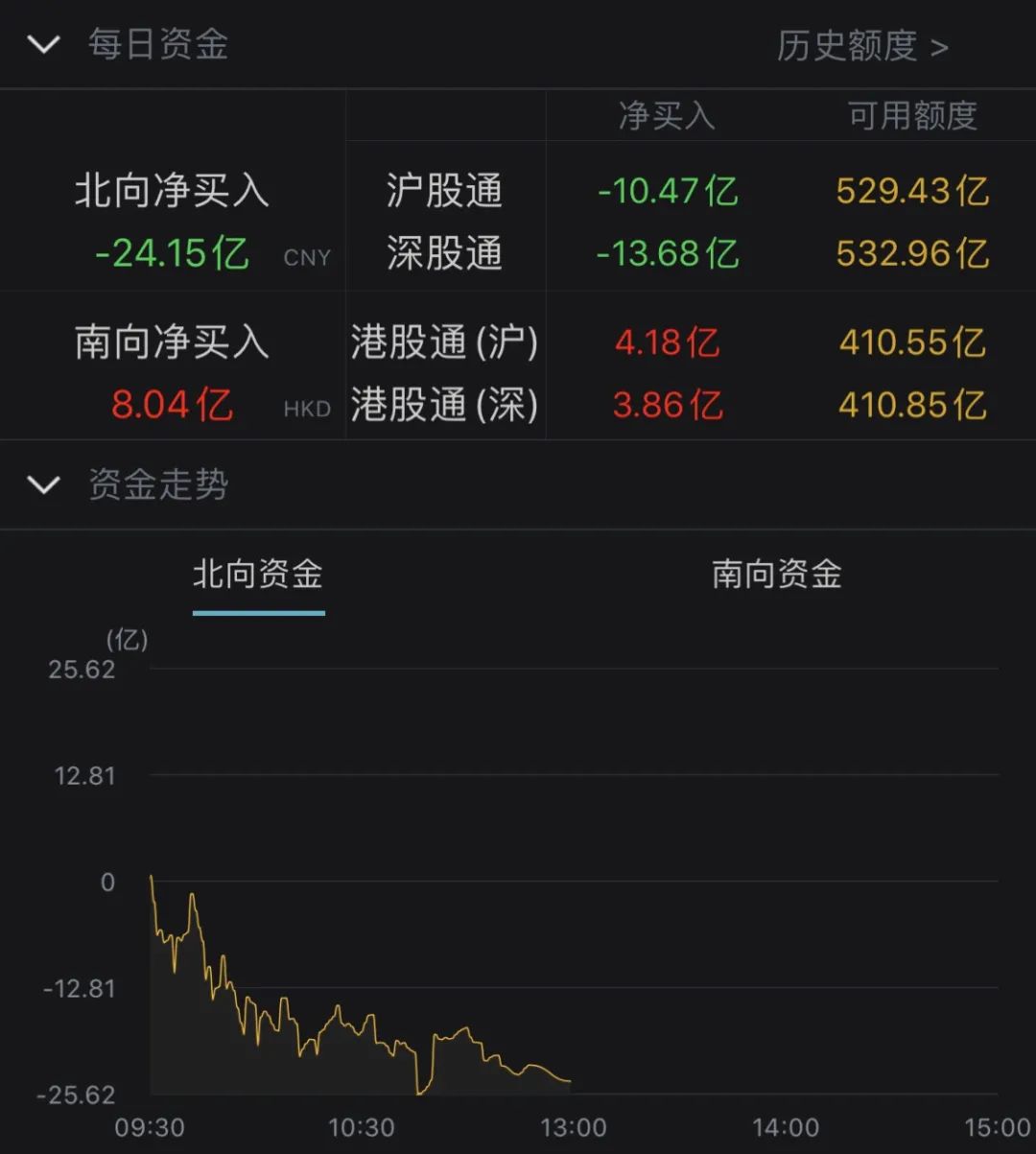Viewport: 1036px width, 1154px height.
Task: Open 历史额度 history link
Action: pos(861,46)
